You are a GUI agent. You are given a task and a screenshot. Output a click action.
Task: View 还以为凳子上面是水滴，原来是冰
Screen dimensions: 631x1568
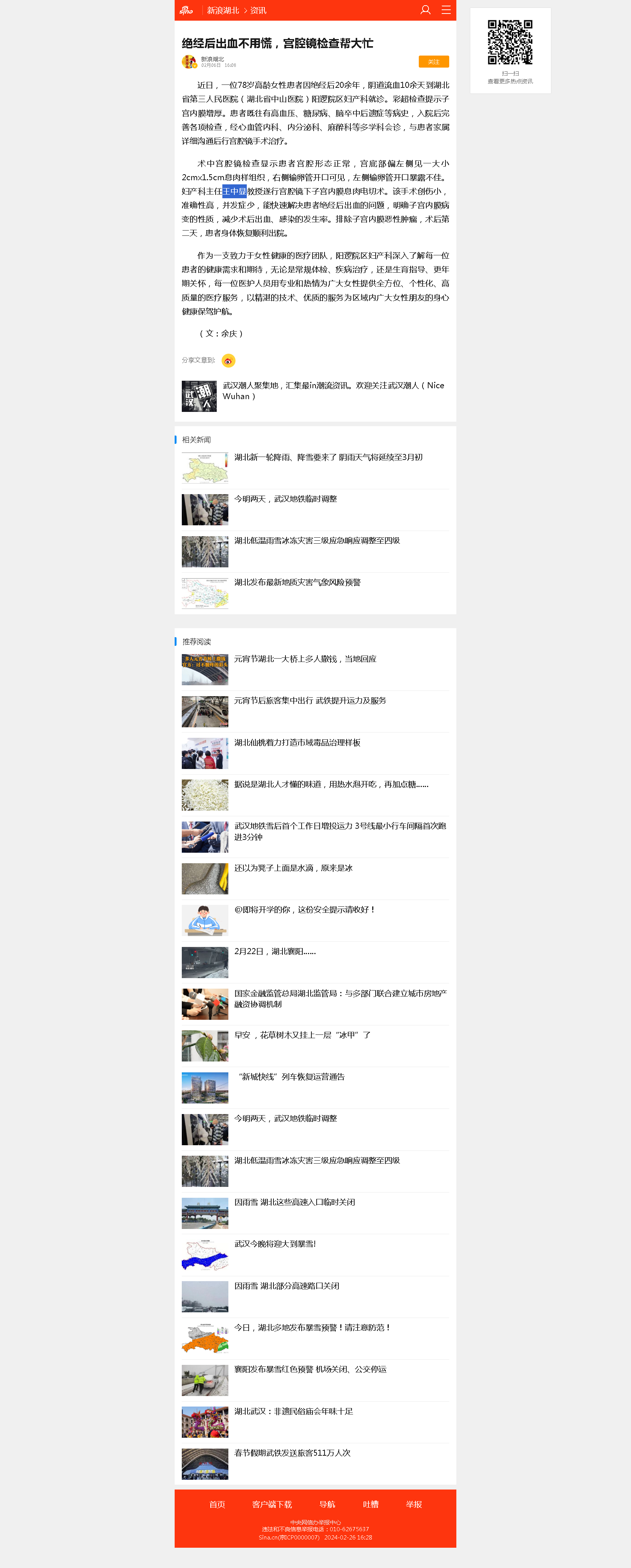tap(293, 868)
